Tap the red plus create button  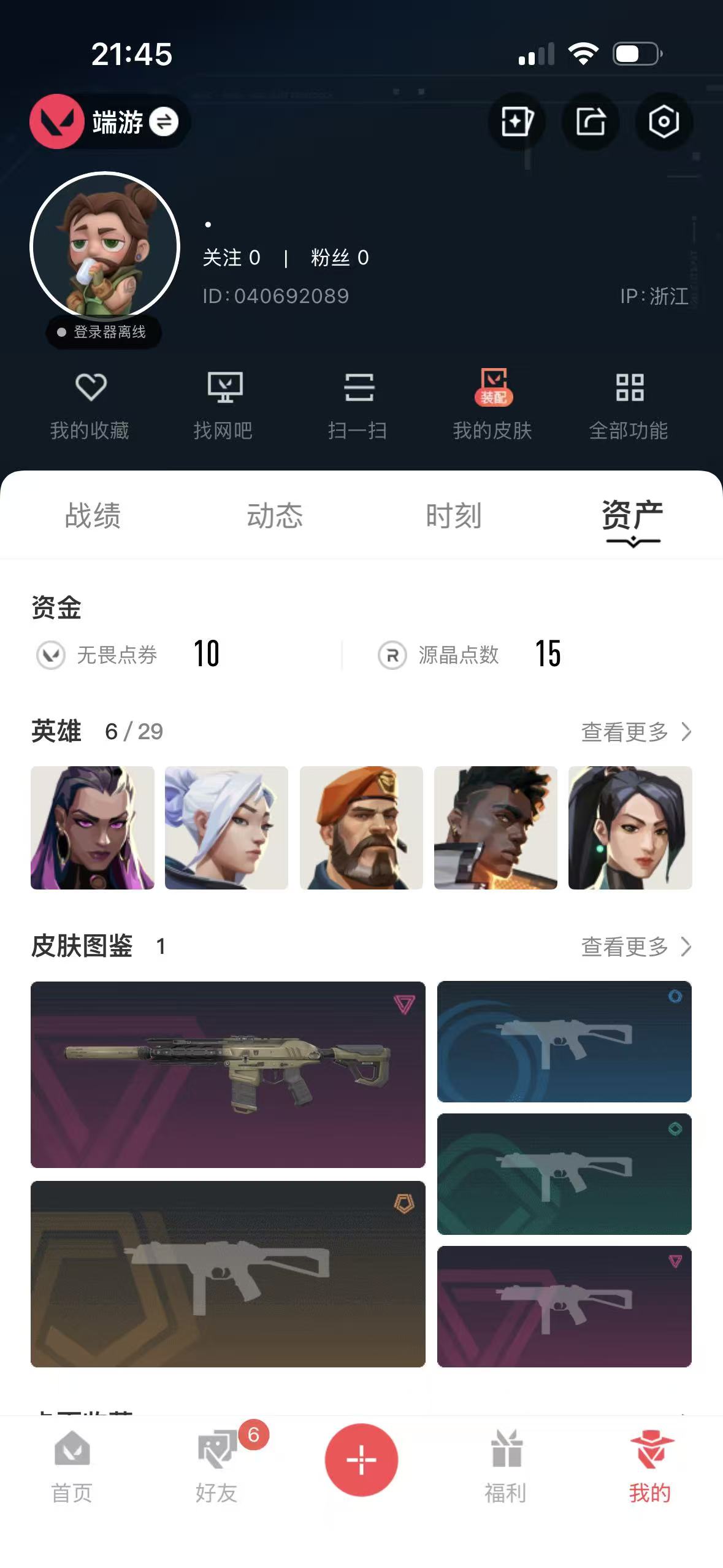point(361,1459)
